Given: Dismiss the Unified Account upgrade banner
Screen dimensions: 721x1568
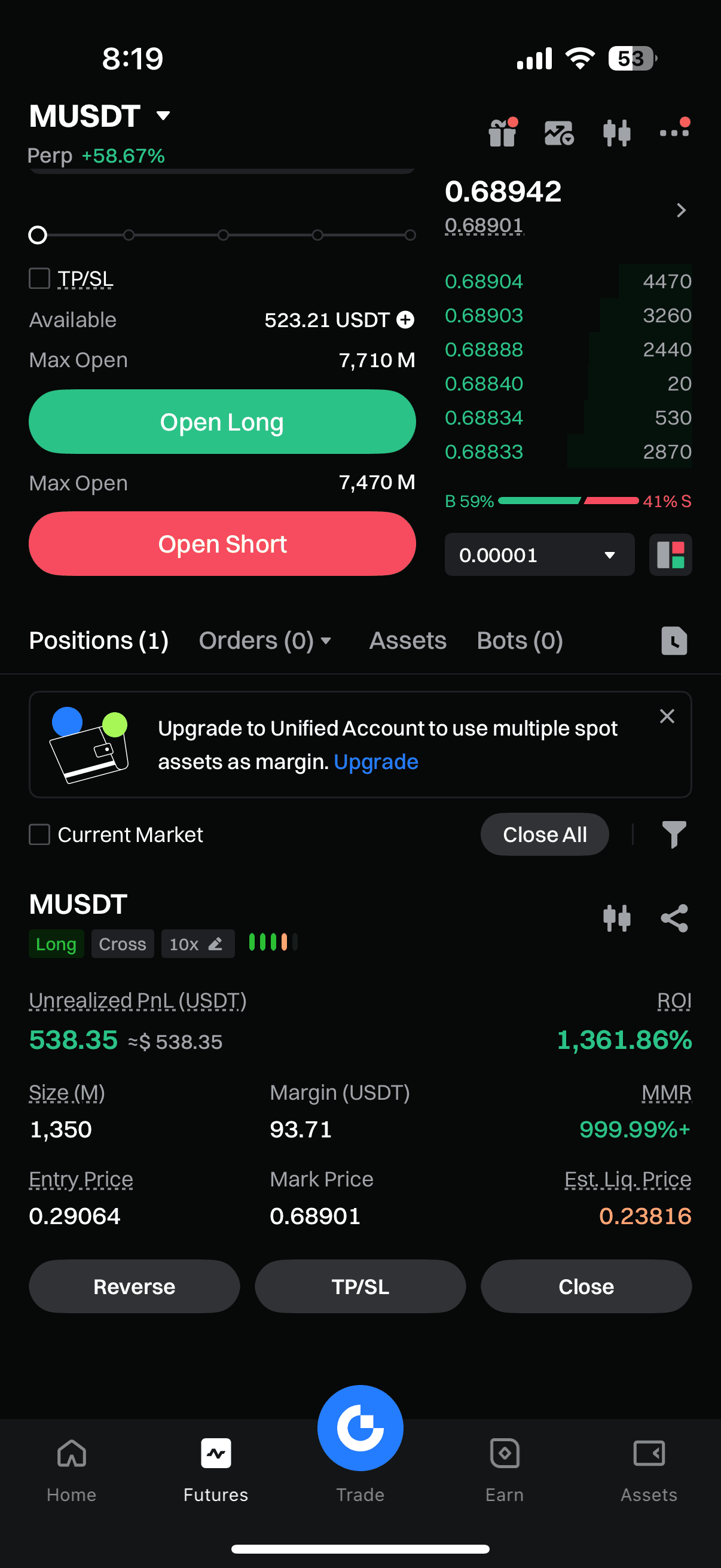Looking at the screenshot, I should point(667,716).
